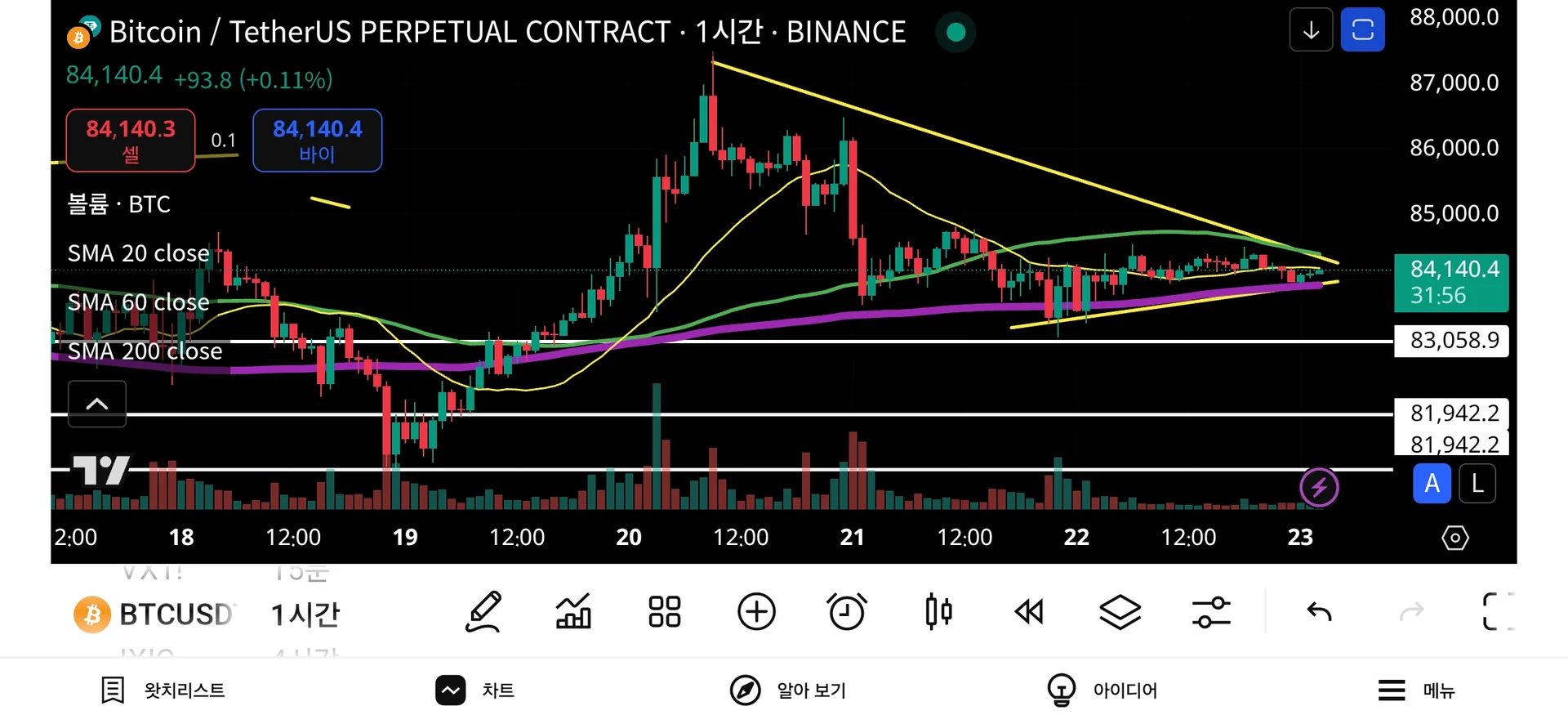Open the object tree layers icon
The height and width of the screenshot is (724, 1568).
(x=1120, y=612)
